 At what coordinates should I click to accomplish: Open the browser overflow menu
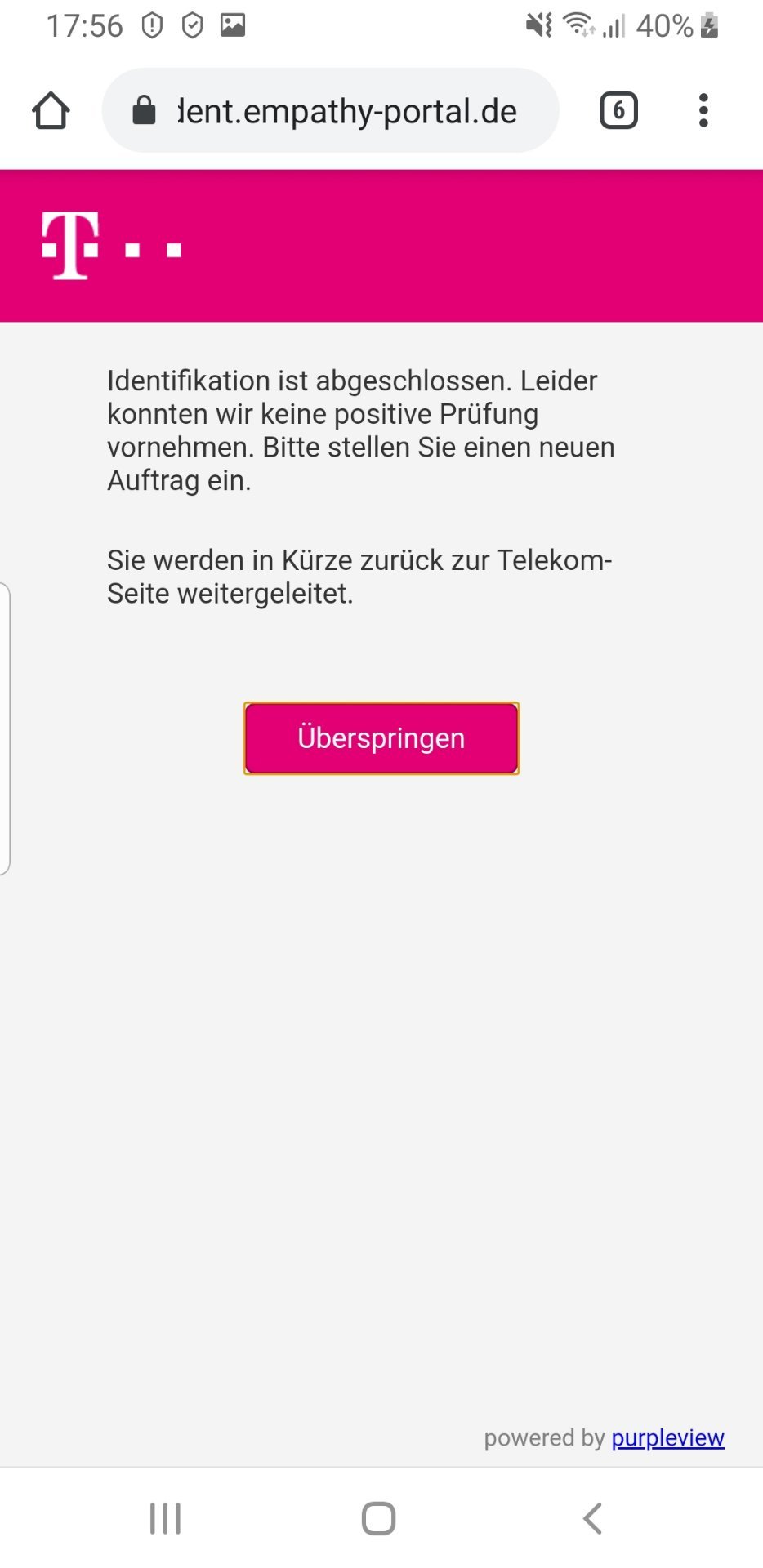pyautogui.click(x=703, y=110)
